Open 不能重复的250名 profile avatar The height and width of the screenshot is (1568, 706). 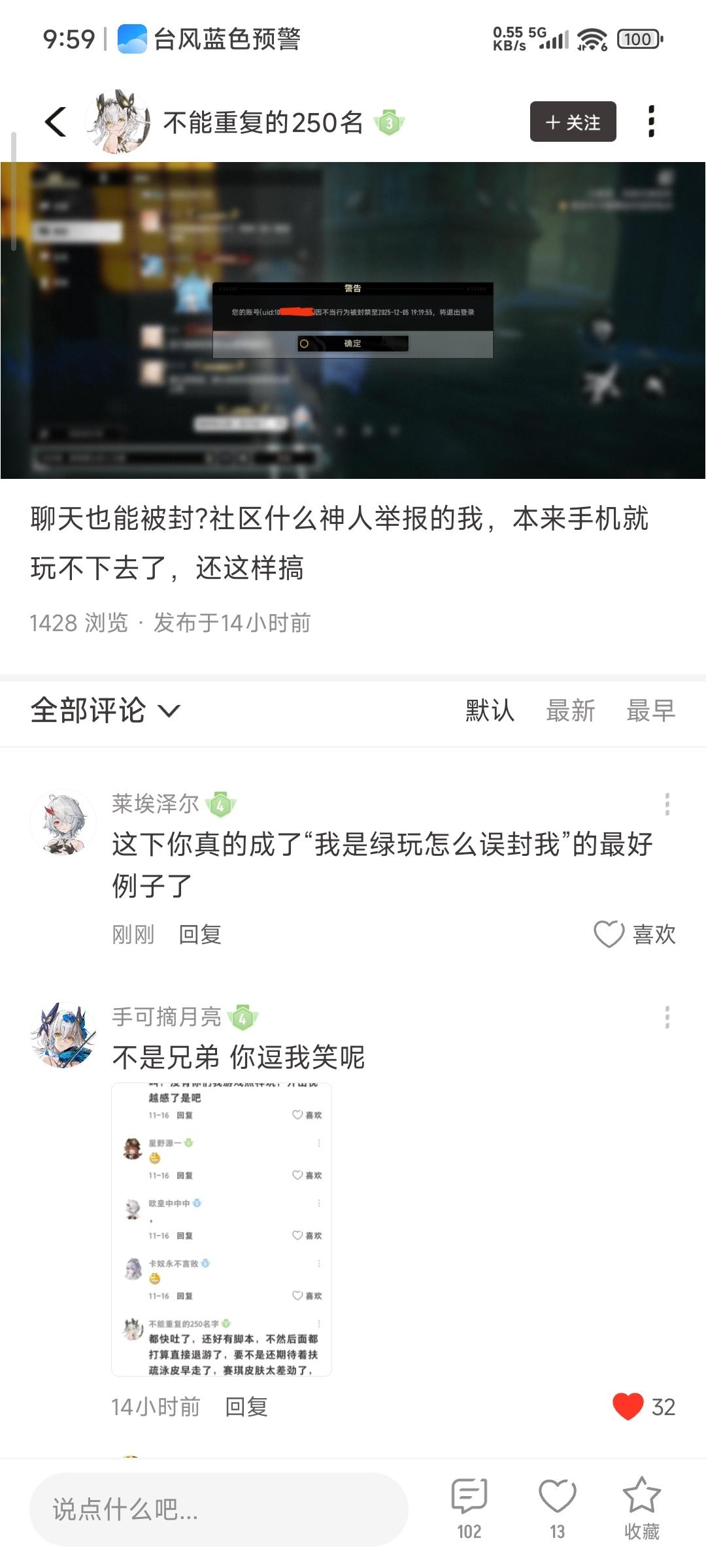118,122
